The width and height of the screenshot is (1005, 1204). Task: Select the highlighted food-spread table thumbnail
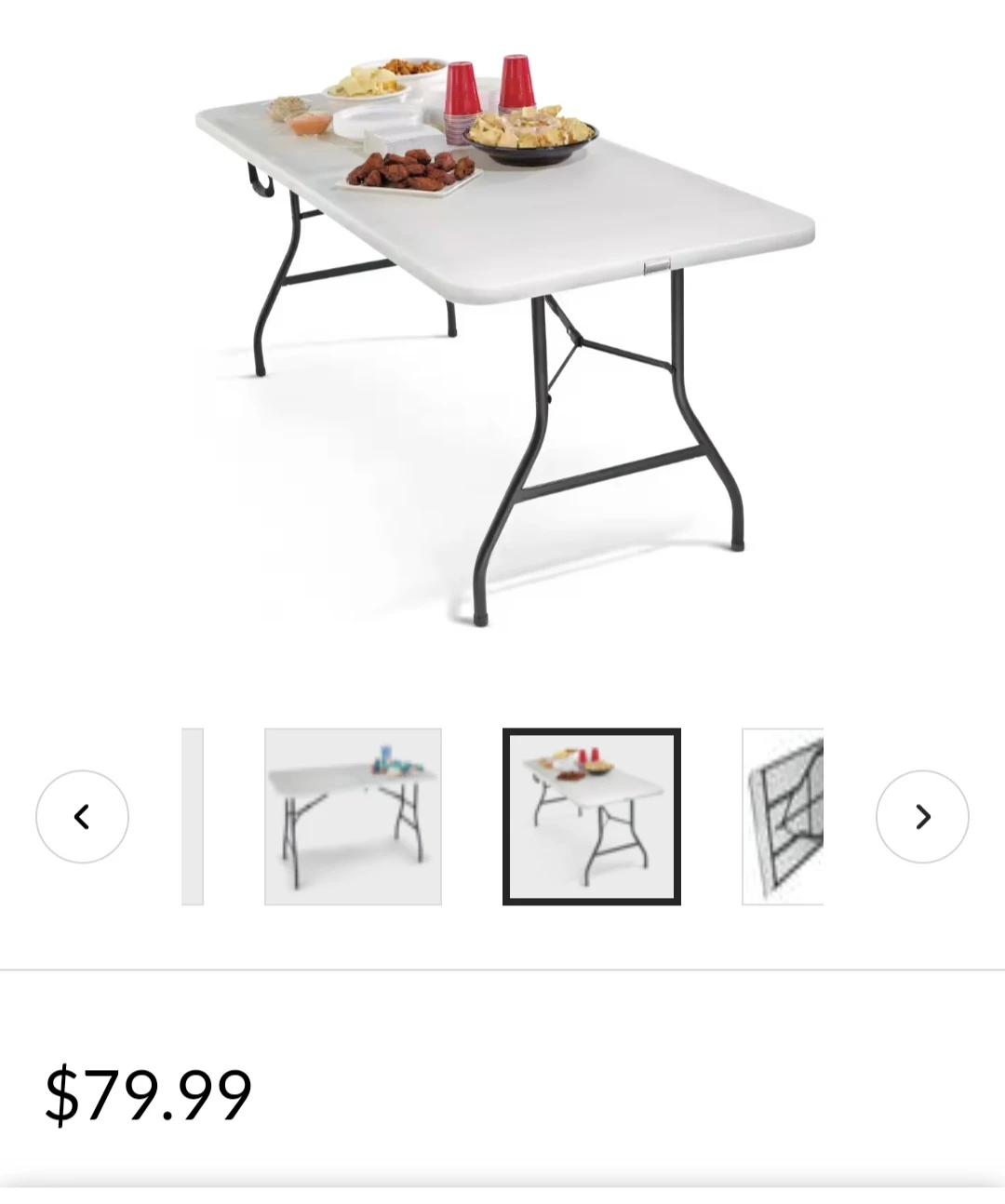pyautogui.click(x=592, y=816)
